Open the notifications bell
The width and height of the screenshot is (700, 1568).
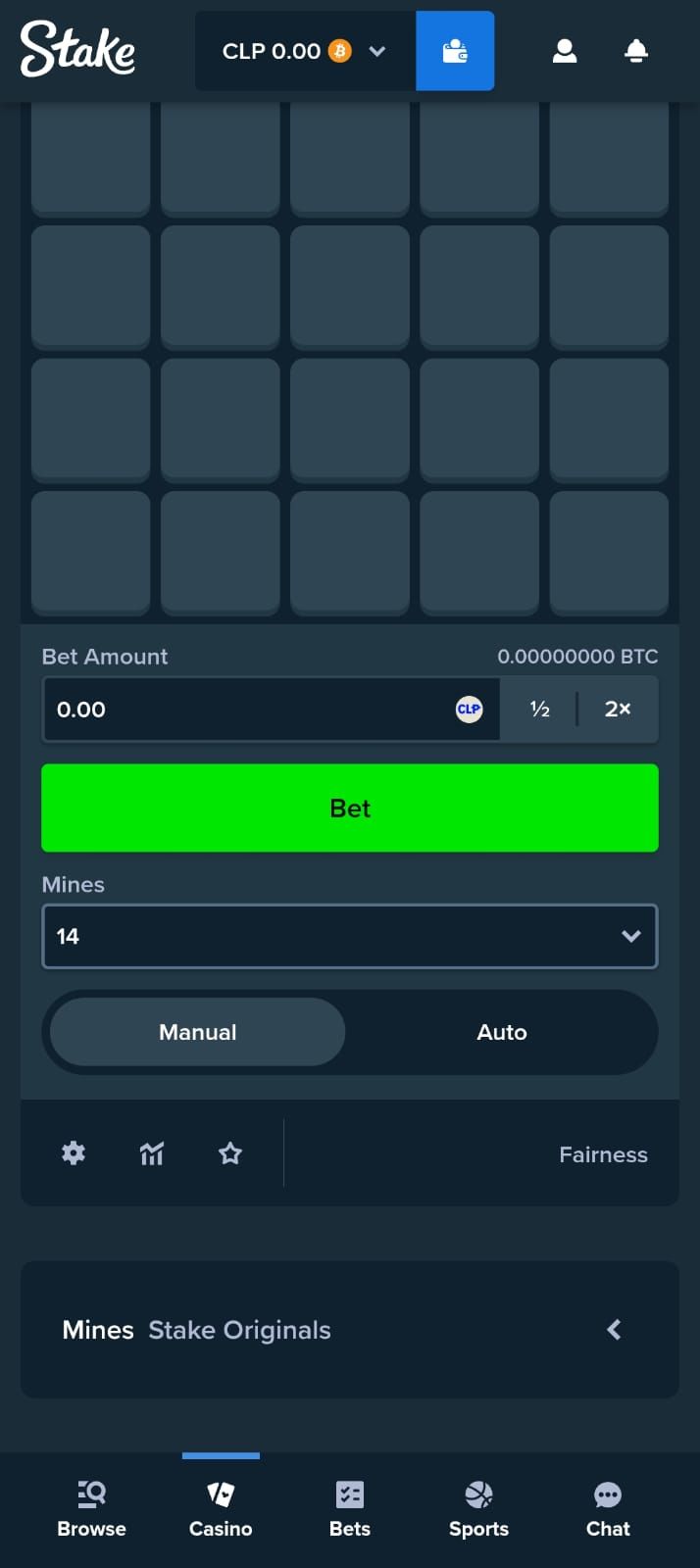(x=636, y=51)
